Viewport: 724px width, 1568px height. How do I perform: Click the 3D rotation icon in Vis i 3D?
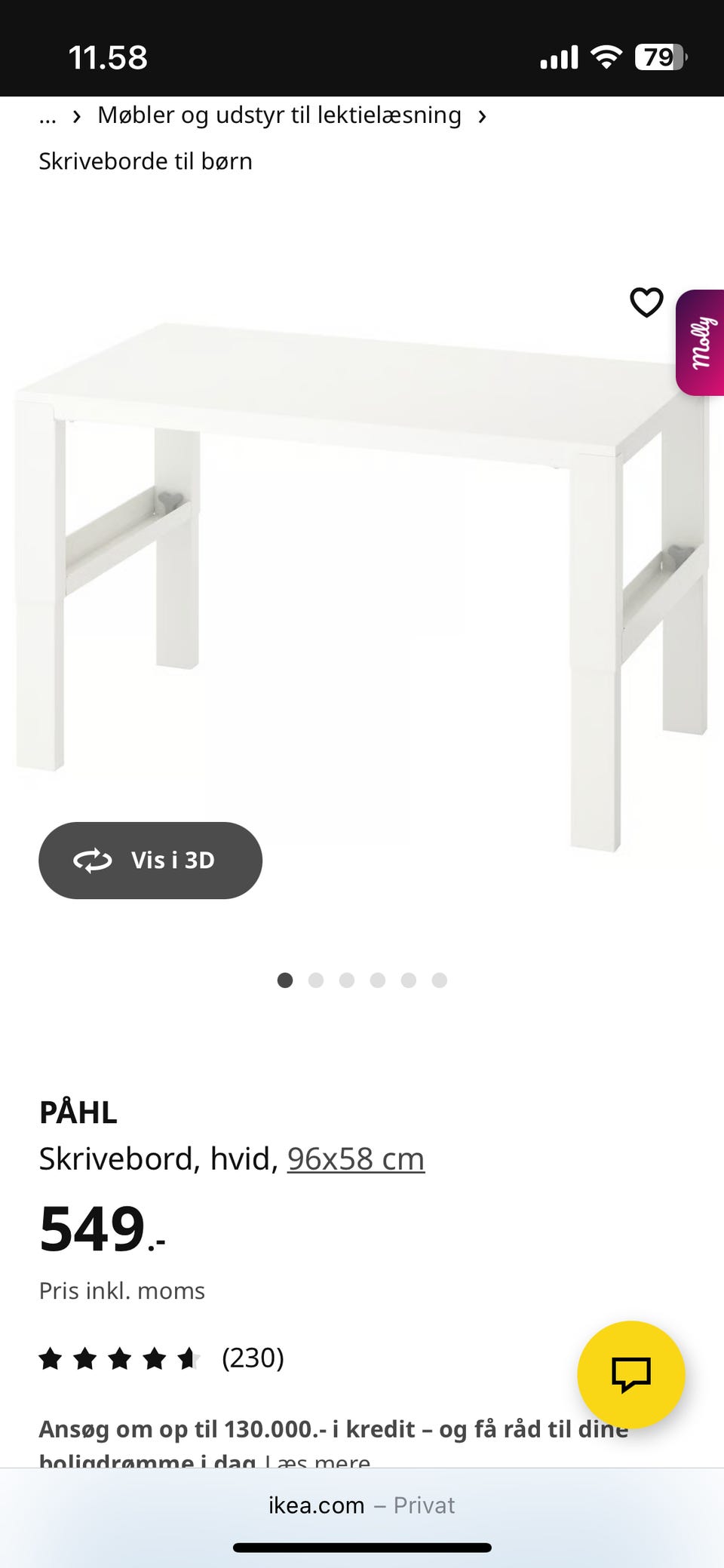pos(92,861)
